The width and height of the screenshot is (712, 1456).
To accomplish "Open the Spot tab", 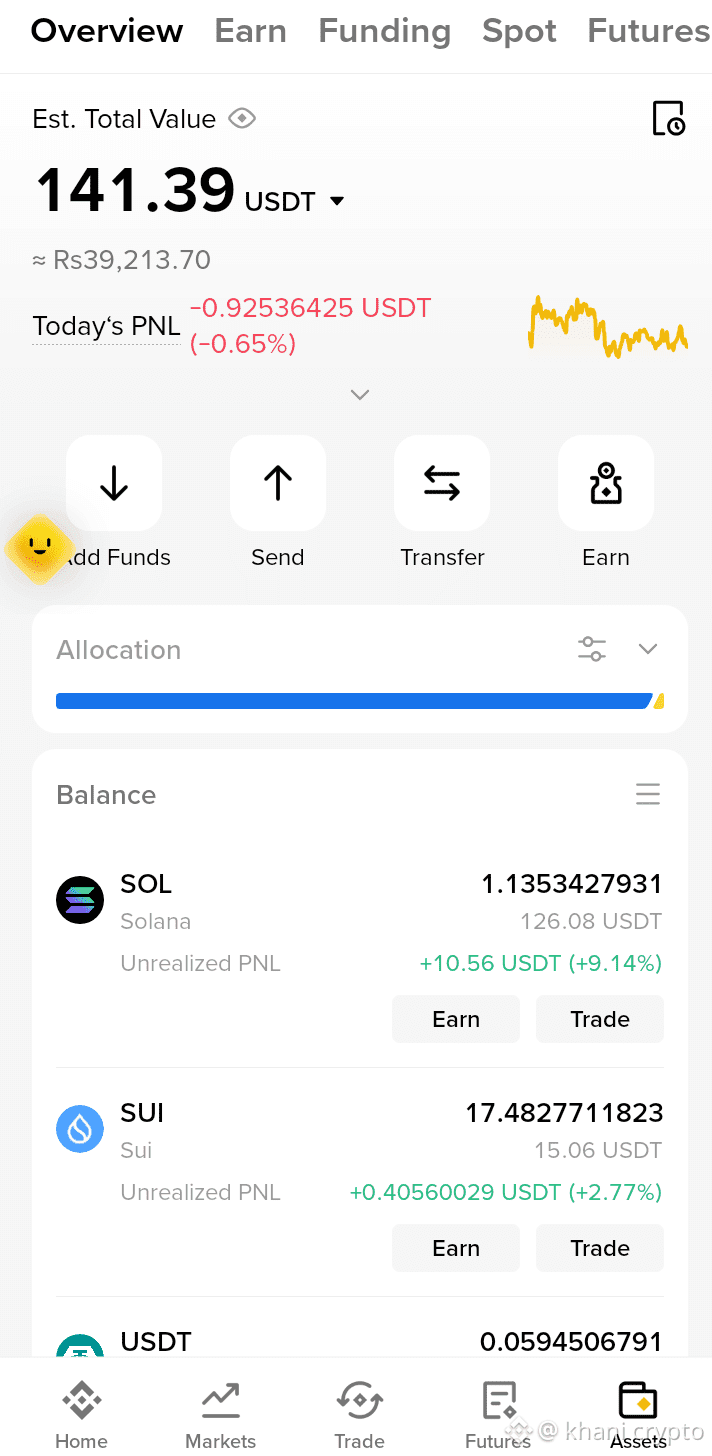I will point(519,31).
